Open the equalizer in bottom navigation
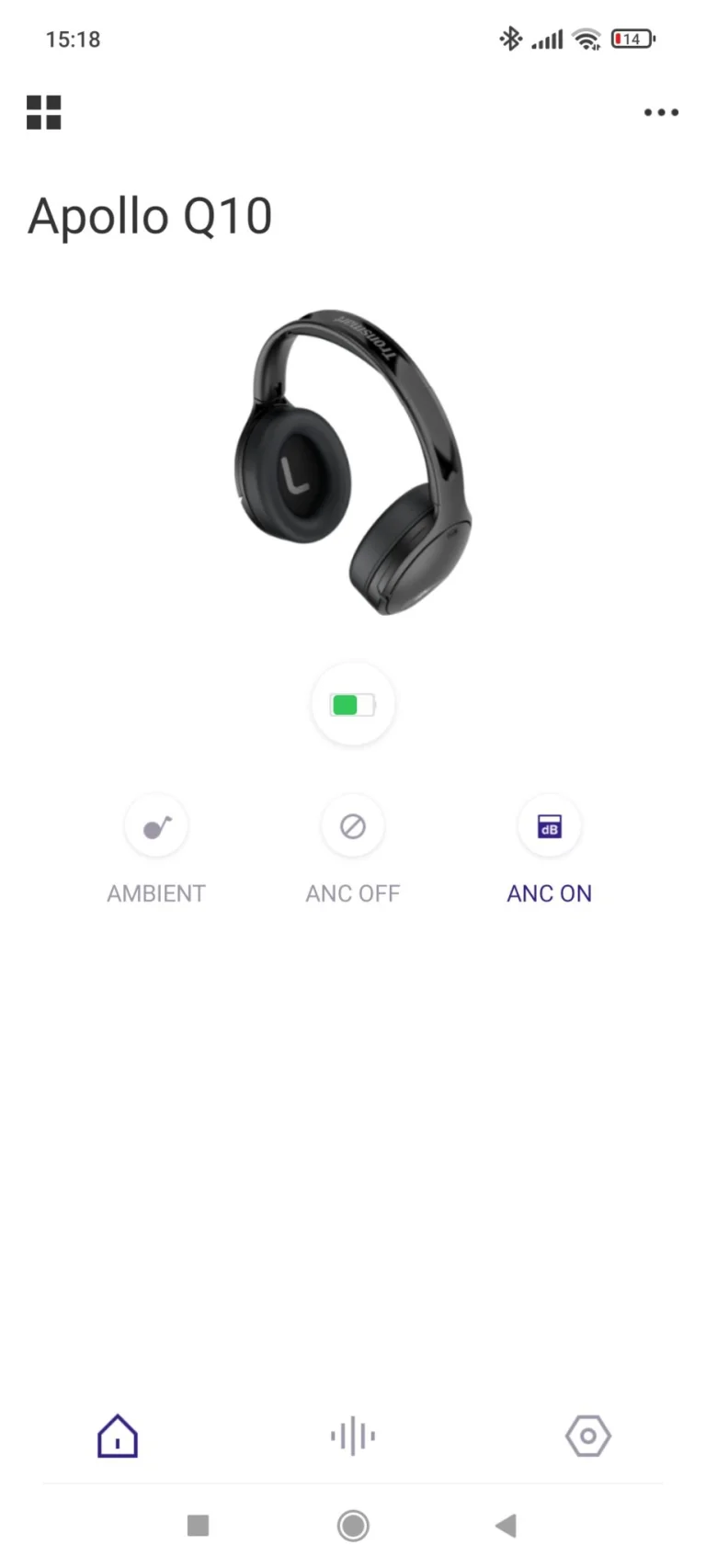706x1568 pixels. click(353, 1435)
